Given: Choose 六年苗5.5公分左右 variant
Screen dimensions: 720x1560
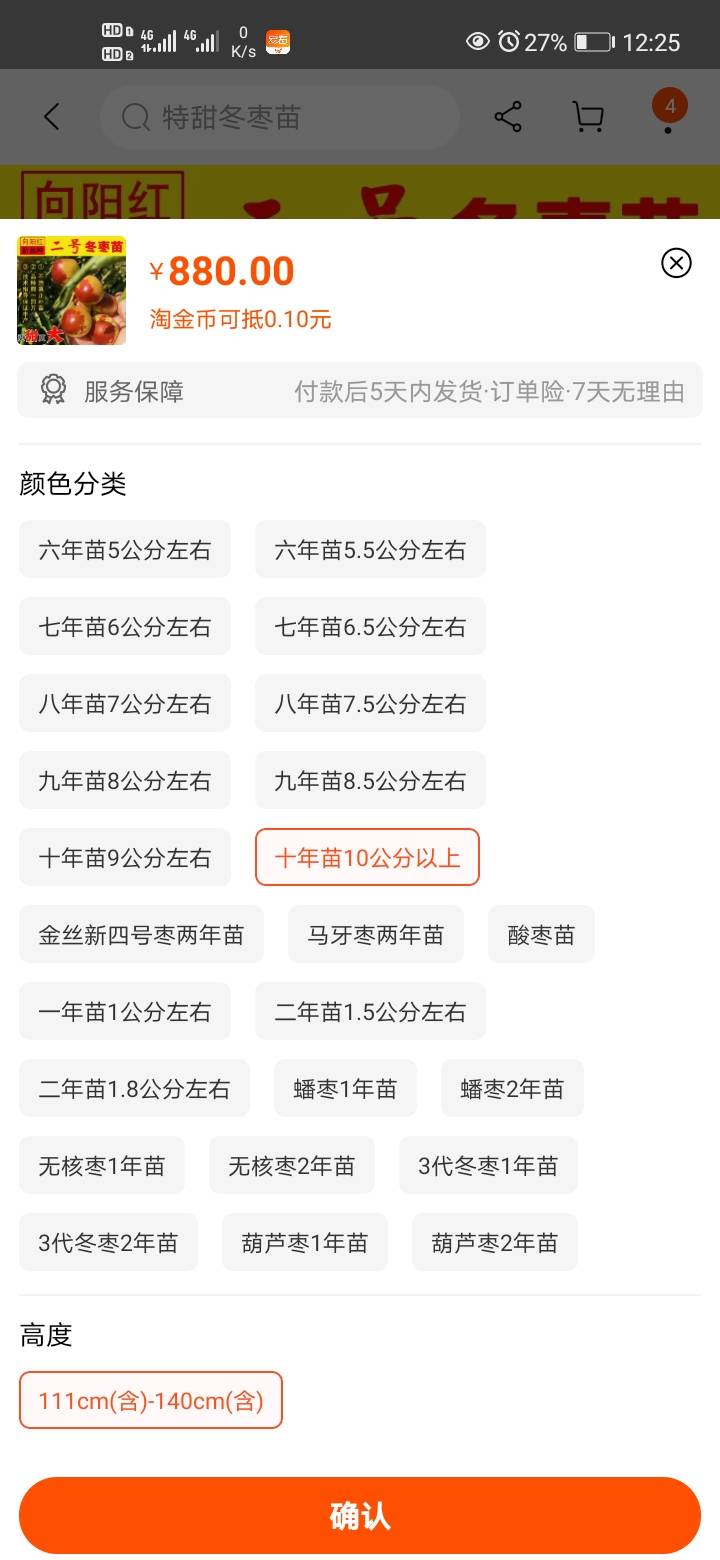Looking at the screenshot, I should point(370,549).
